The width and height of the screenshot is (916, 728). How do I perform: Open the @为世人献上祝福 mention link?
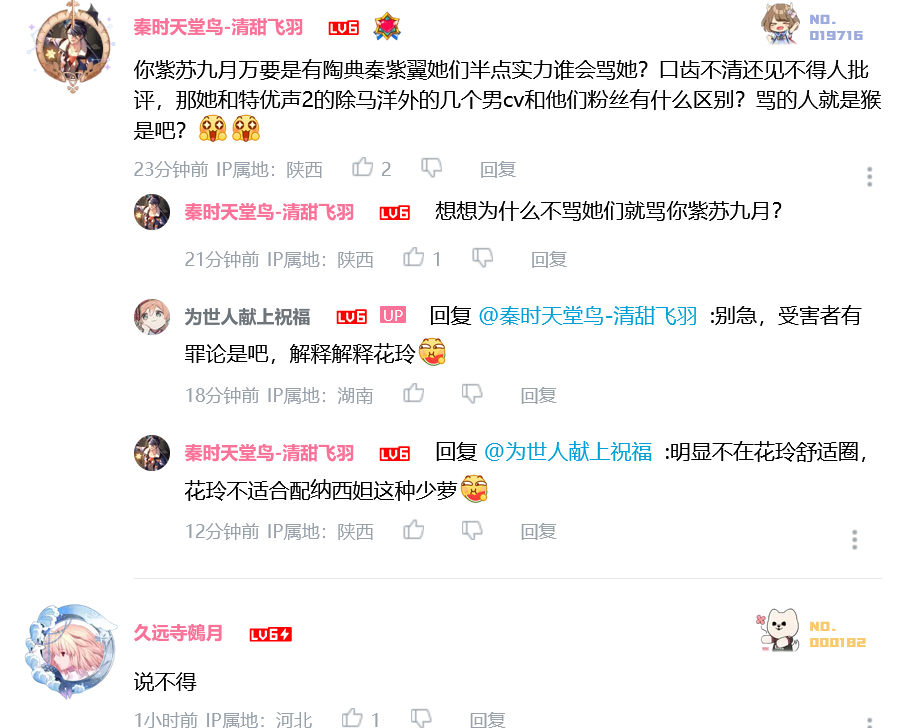[x=567, y=452]
